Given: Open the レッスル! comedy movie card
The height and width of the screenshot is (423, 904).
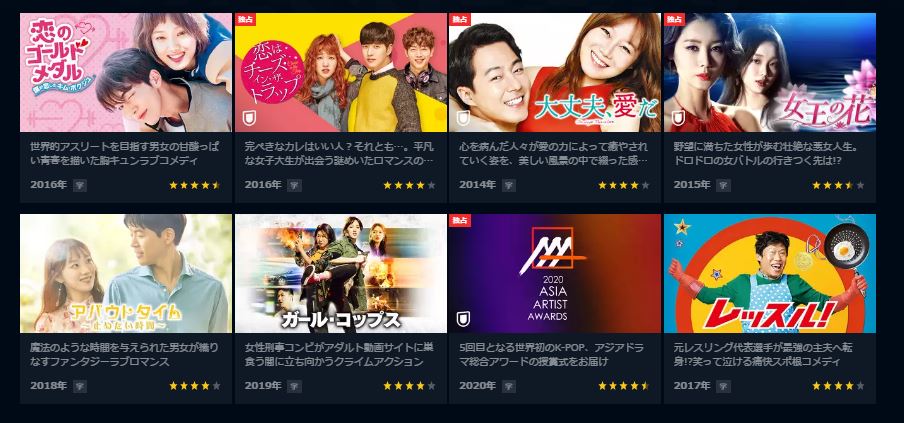Looking at the screenshot, I should 769,273.
